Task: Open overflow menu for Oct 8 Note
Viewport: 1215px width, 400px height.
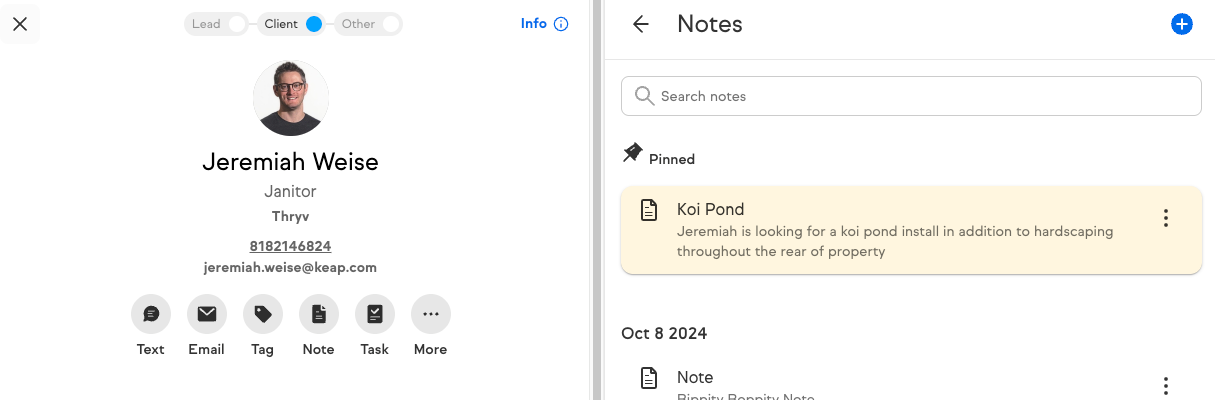Action: [1165, 386]
